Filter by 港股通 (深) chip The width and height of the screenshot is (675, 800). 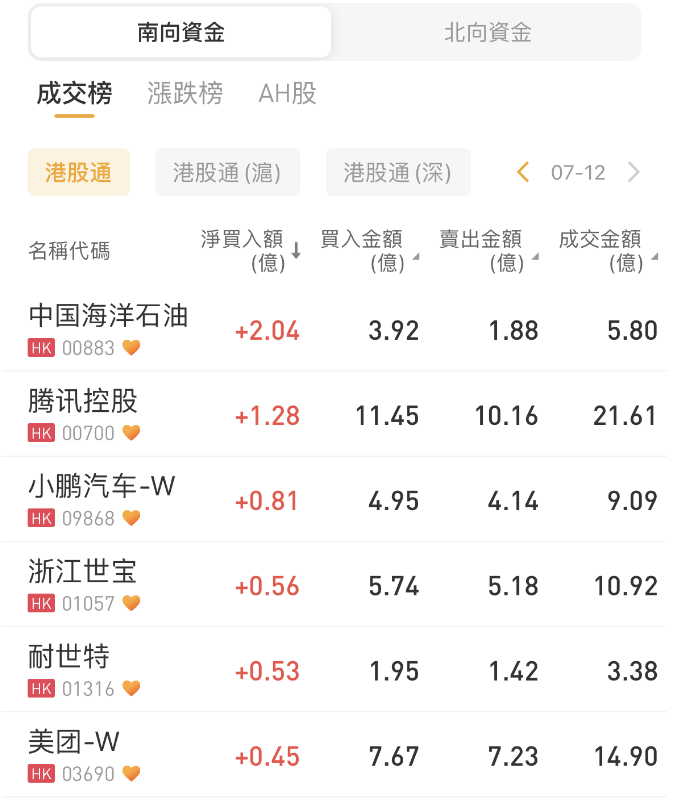(397, 173)
